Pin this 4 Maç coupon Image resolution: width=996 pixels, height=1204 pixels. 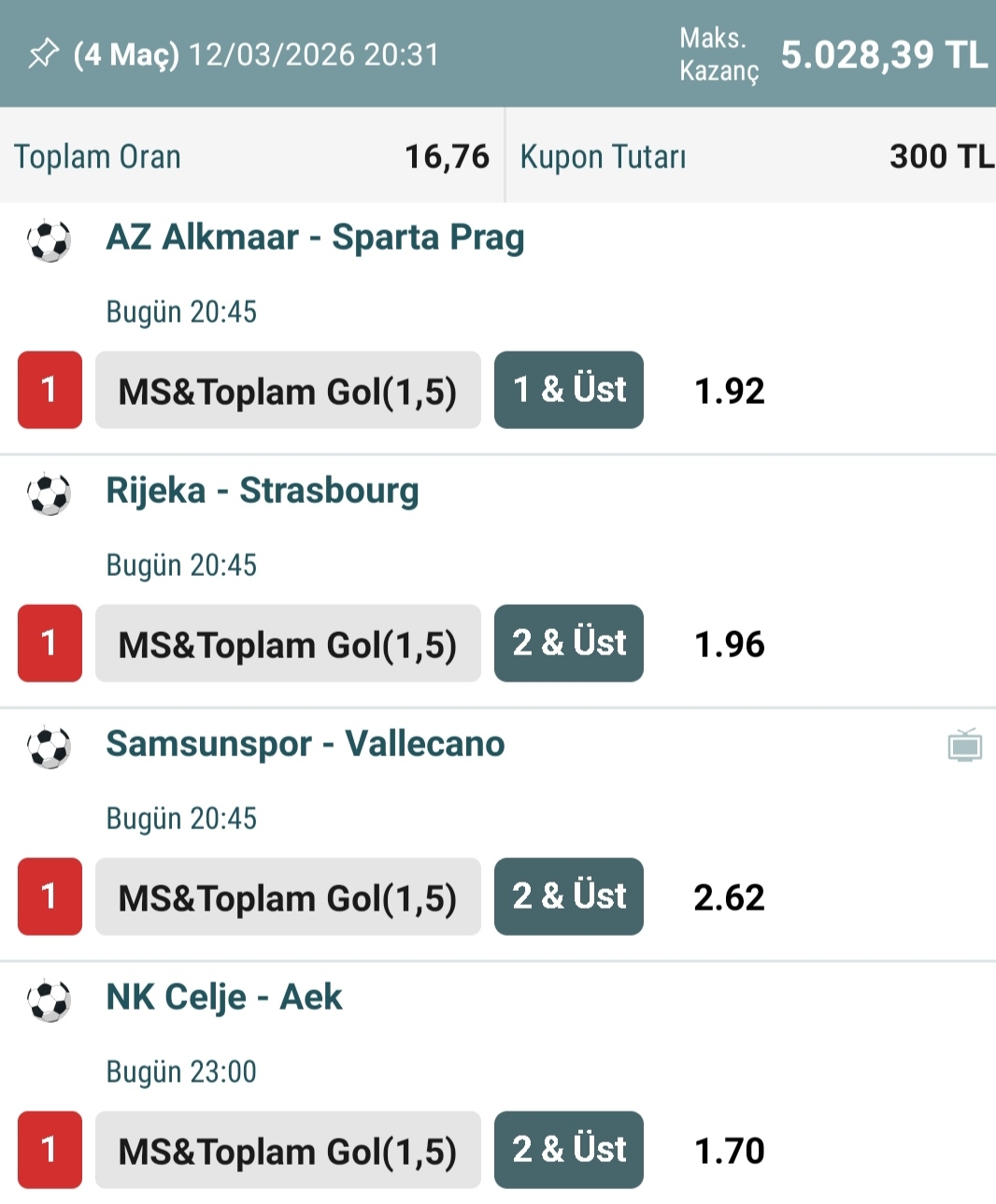pyautogui.click(x=43, y=54)
